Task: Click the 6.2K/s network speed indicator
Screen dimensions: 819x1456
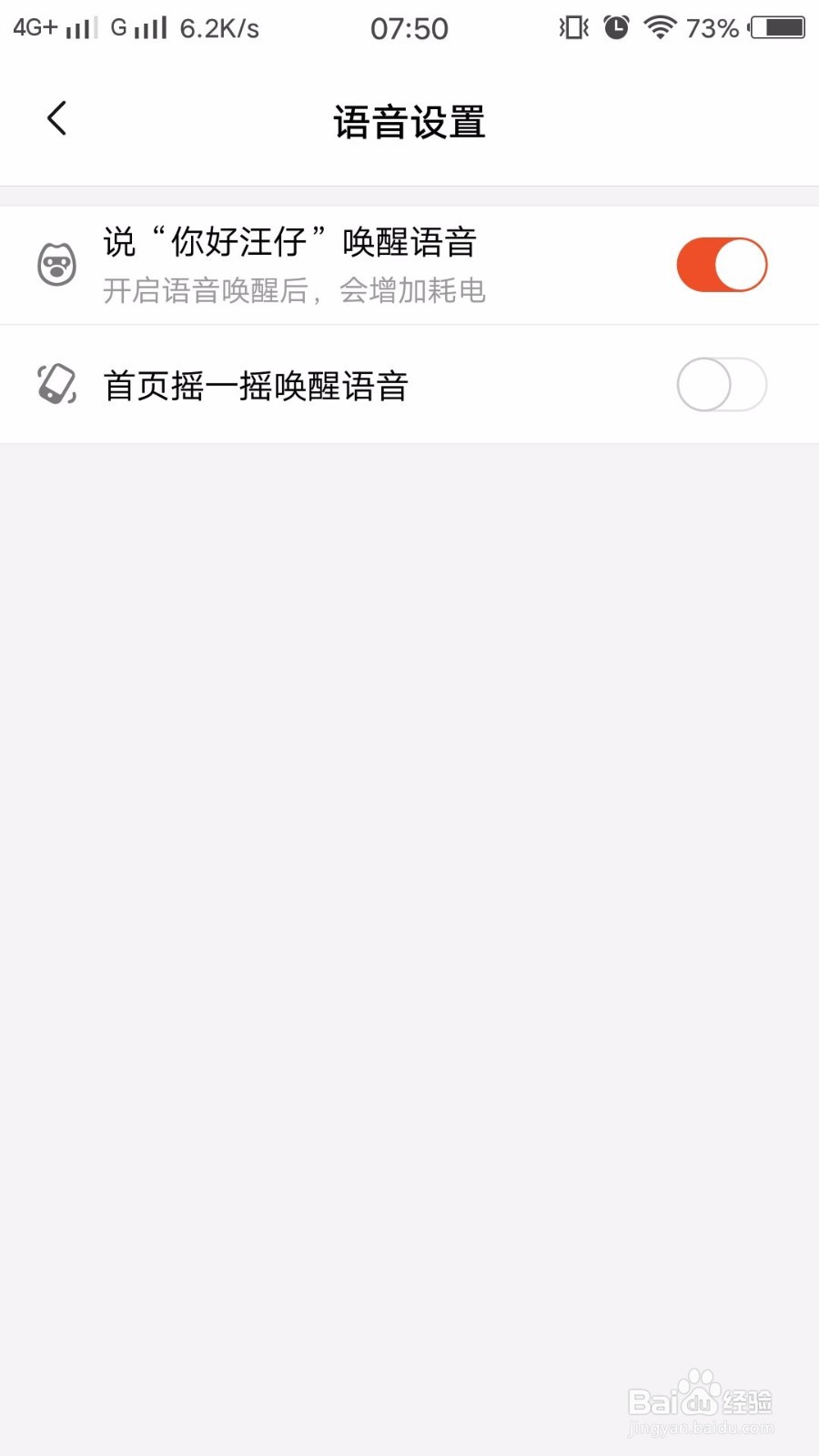Action: click(221, 27)
